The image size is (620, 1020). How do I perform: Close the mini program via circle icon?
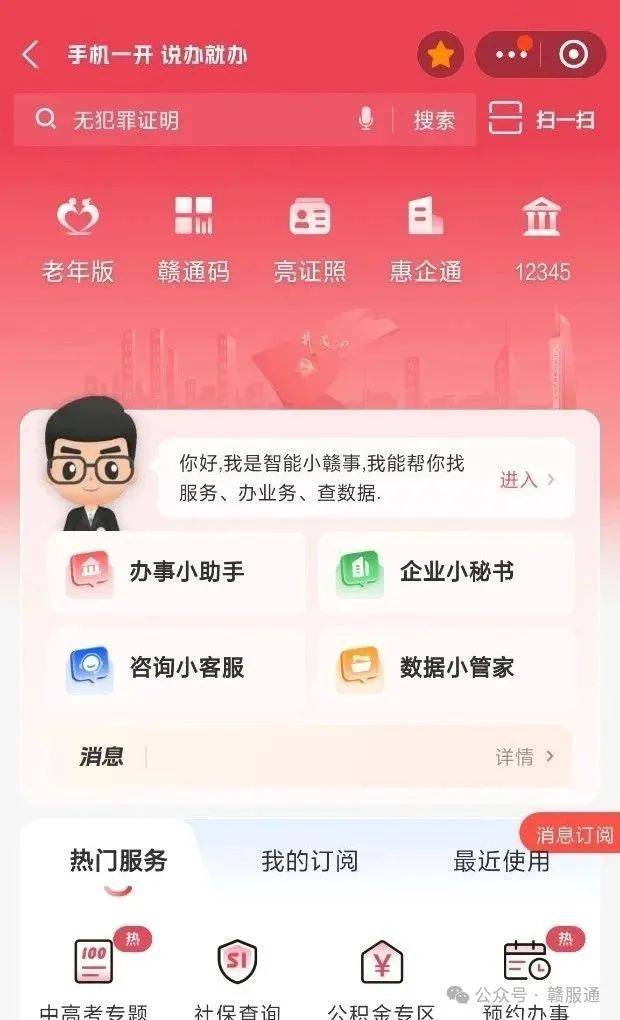(573, 55)
